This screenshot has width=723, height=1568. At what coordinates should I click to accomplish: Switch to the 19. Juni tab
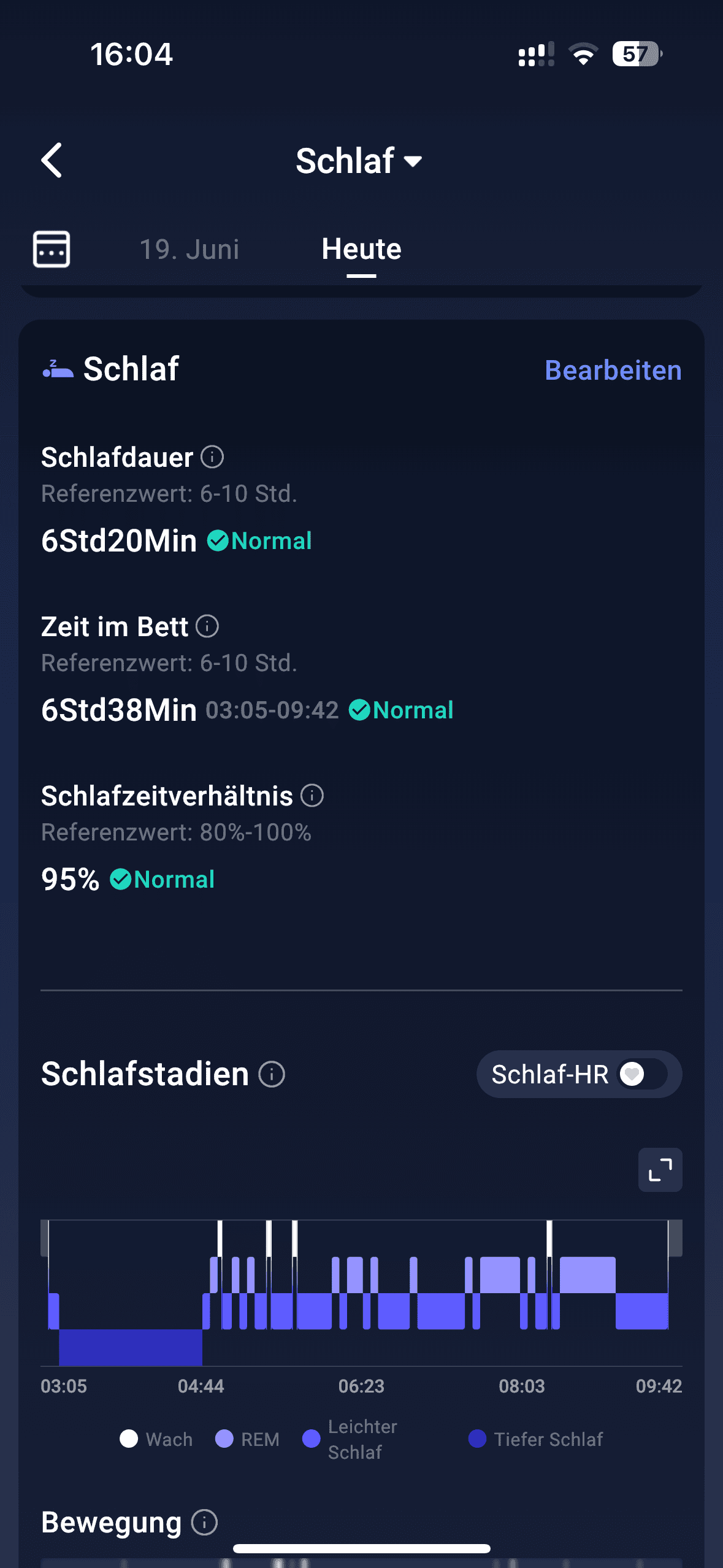(189, 249)
